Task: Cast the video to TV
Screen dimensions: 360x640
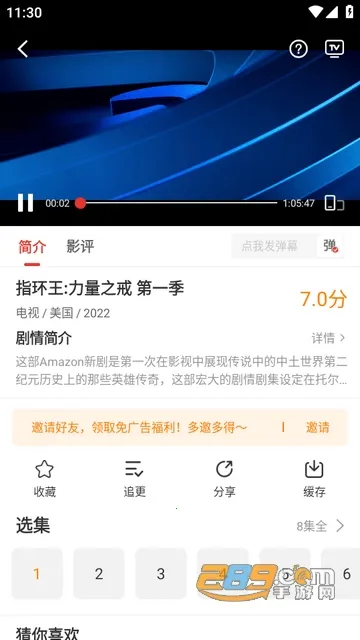Action: [334, 49]
